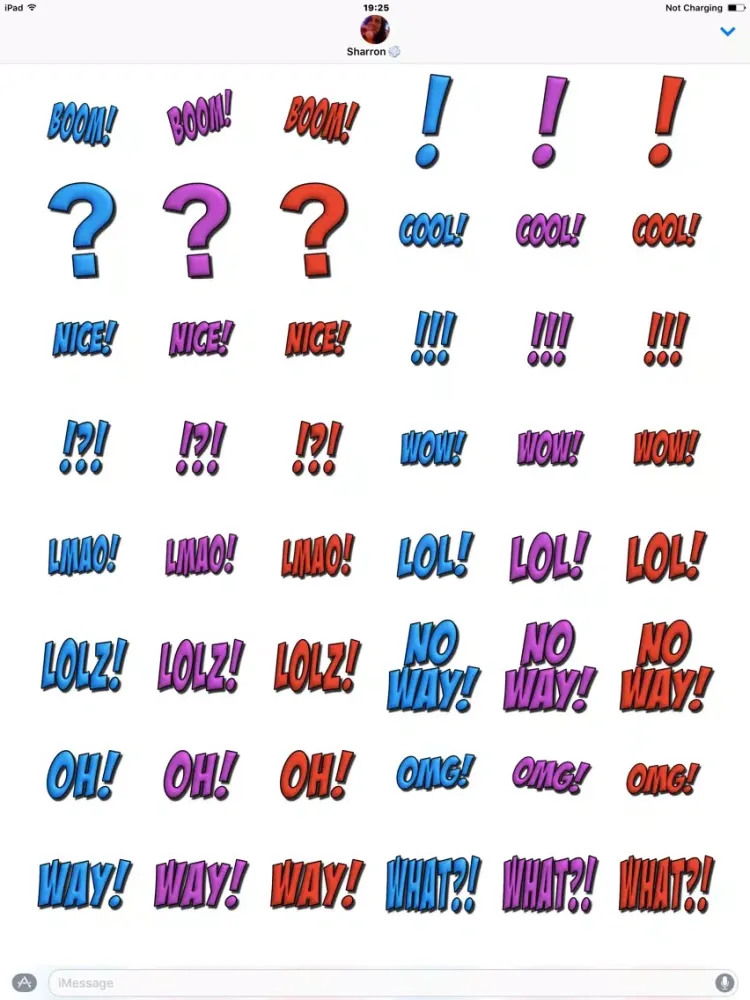
Task: Select the blue BOOM! sticker
Action: pos(82,120)
